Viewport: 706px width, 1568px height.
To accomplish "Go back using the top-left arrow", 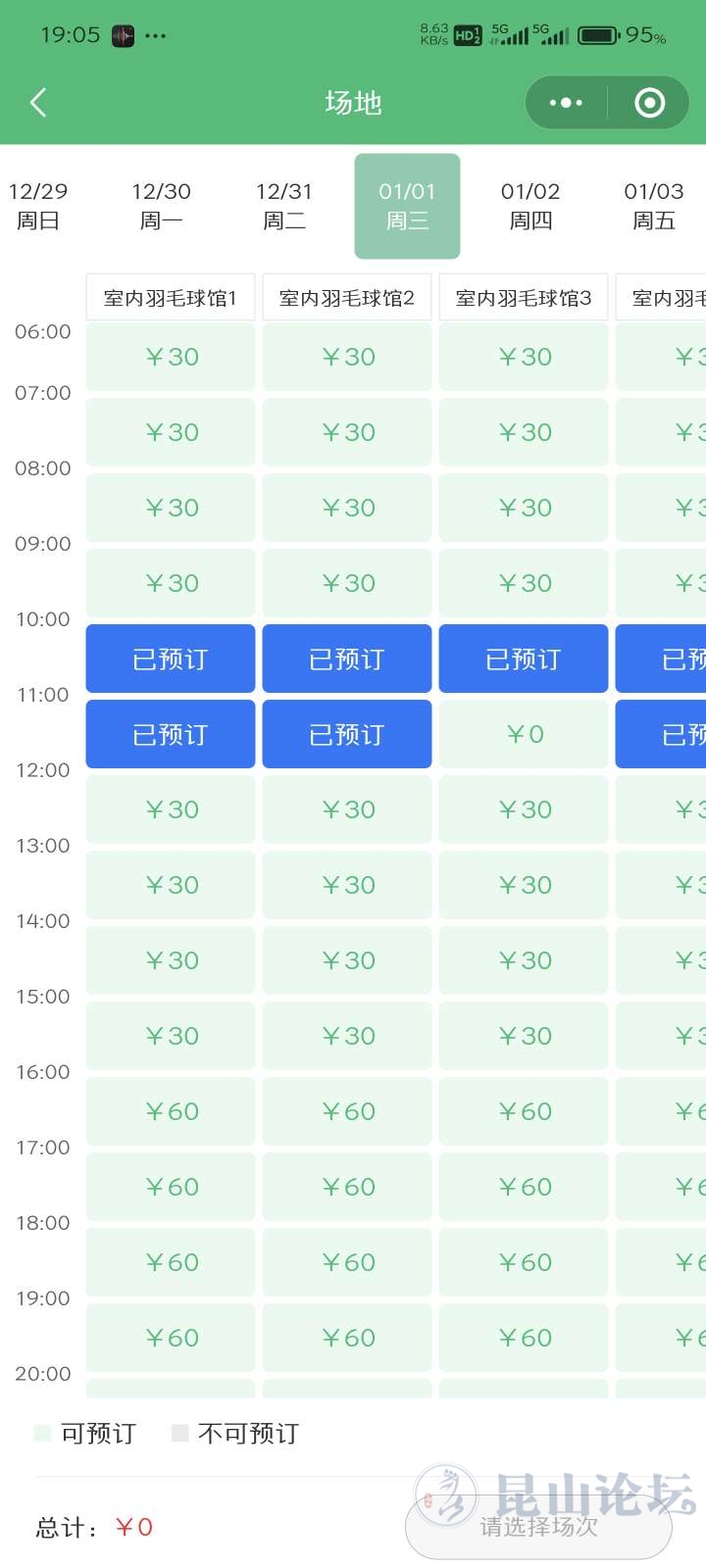I will pos(38,103).
